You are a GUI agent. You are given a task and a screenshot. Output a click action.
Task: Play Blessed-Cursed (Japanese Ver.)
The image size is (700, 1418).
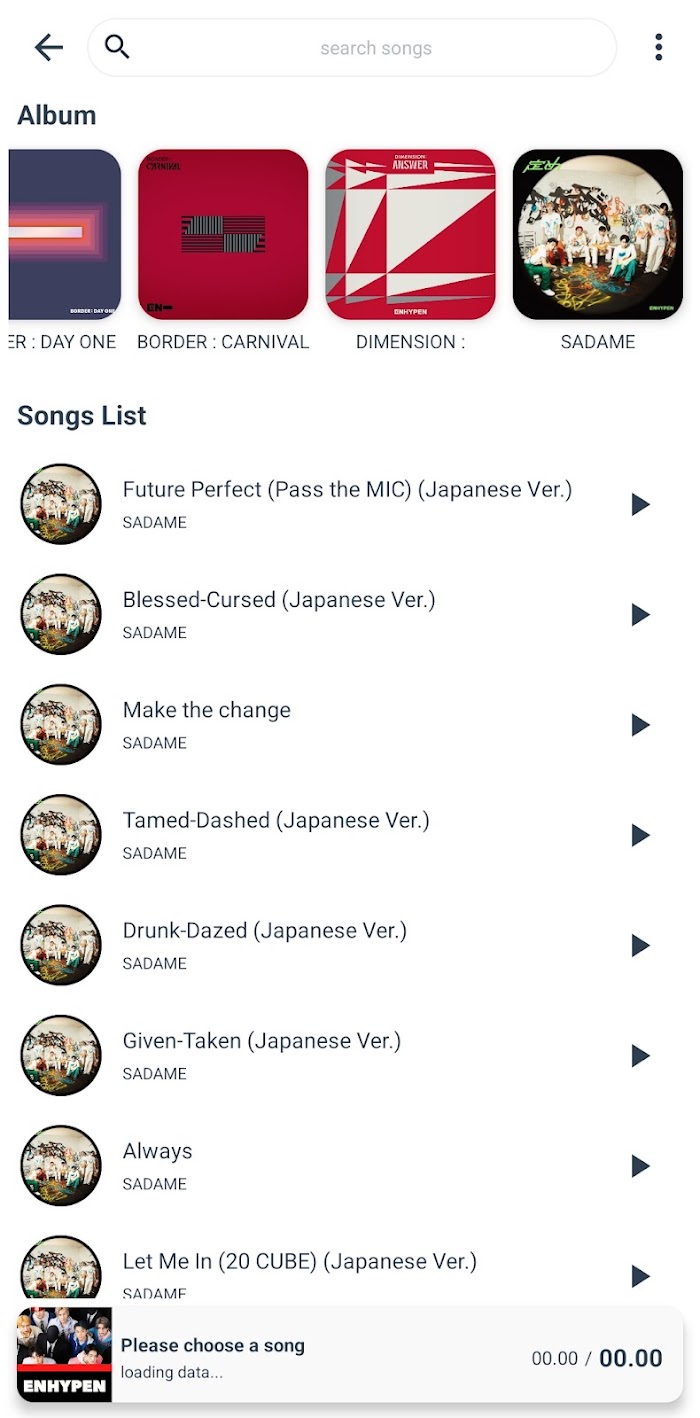[x=640, y=615]
